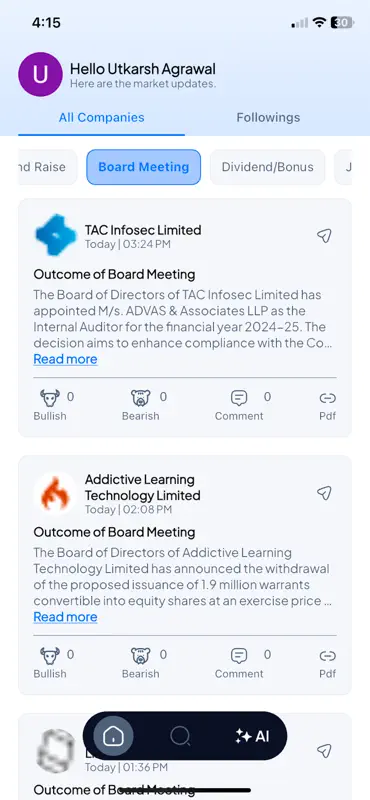
Task: Share the TAC Infosec Limited update
Action: [x=324, y=235]
